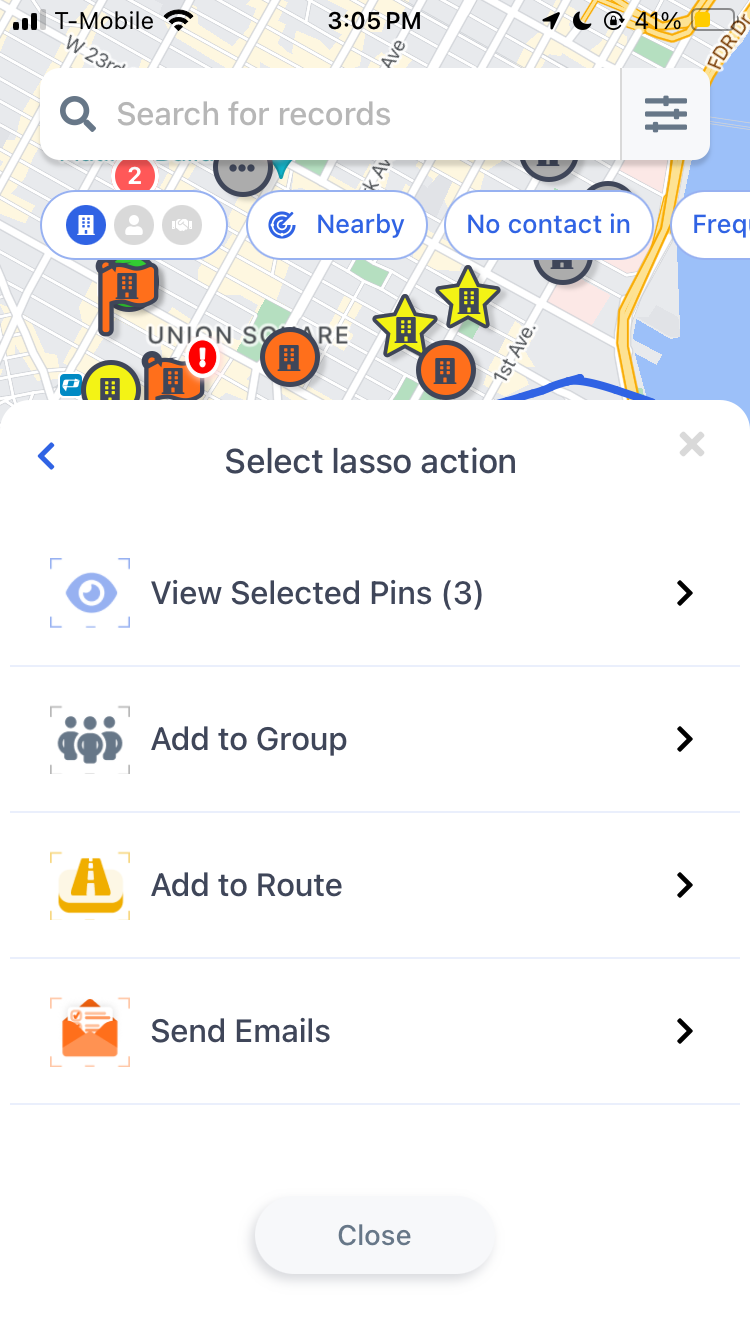This screenshot has height=1334, width=750.
Task: Open the filter sliders icon
Action: [x=666, y=114]
